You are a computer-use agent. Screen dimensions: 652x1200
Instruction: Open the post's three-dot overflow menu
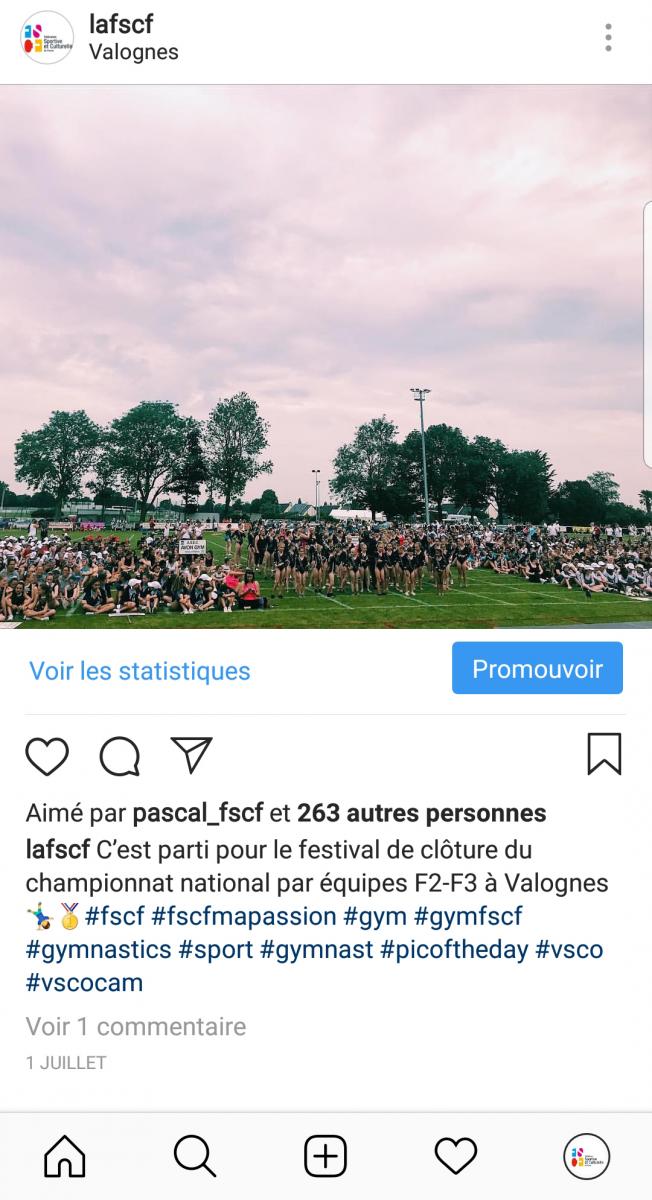click(x=608, y=38)
